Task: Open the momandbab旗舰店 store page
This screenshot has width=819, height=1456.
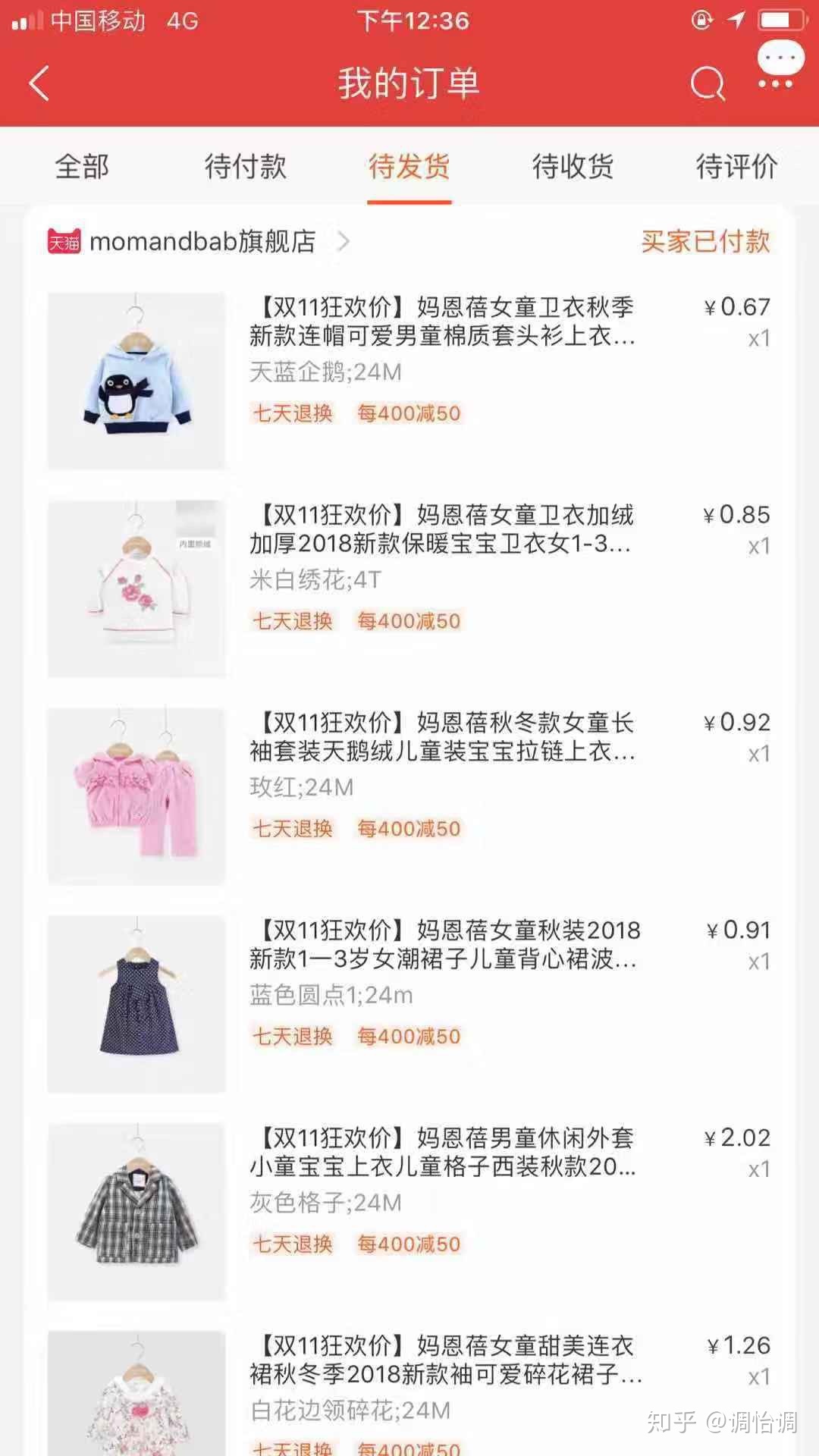Action: point(205,243)
